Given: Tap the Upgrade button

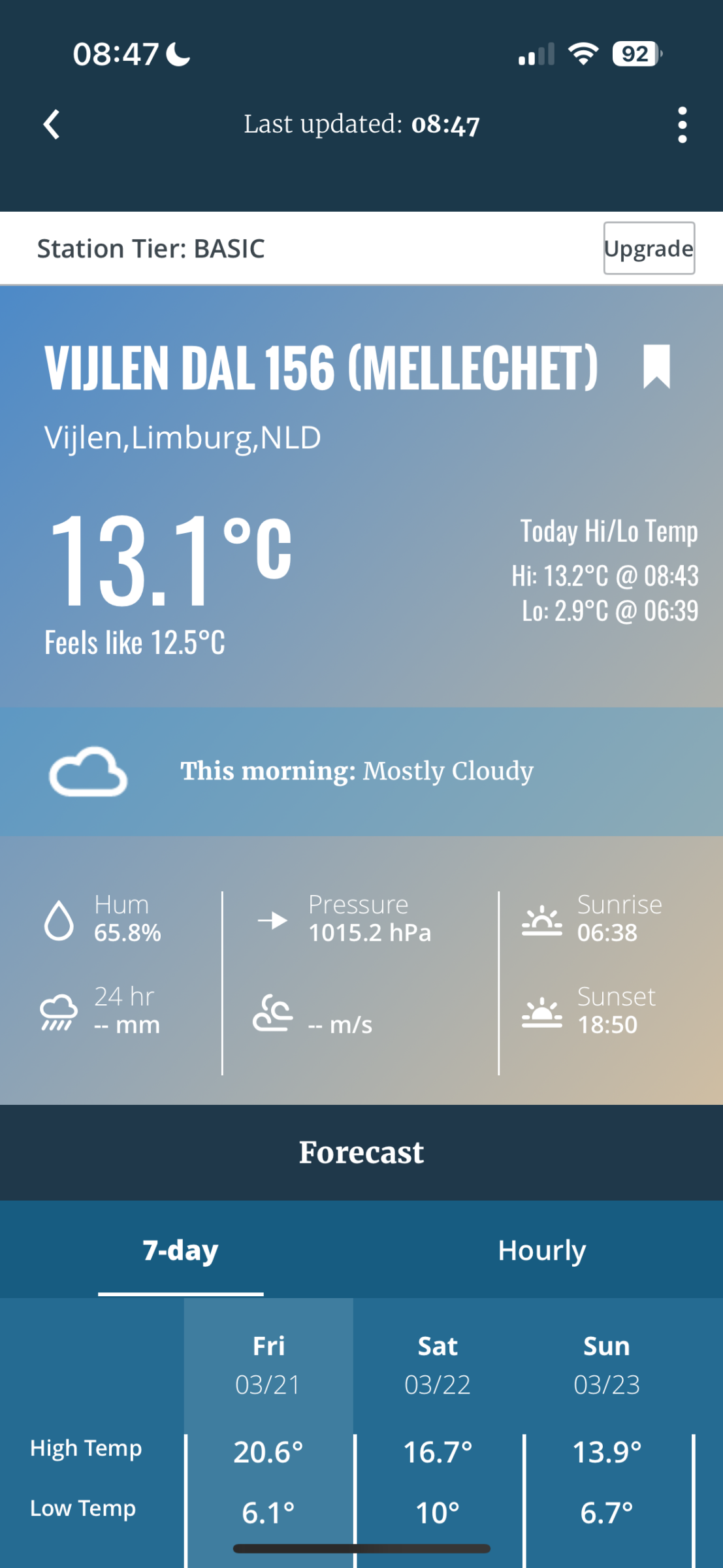Looking at the screenshot, I should tap(649, 248).
